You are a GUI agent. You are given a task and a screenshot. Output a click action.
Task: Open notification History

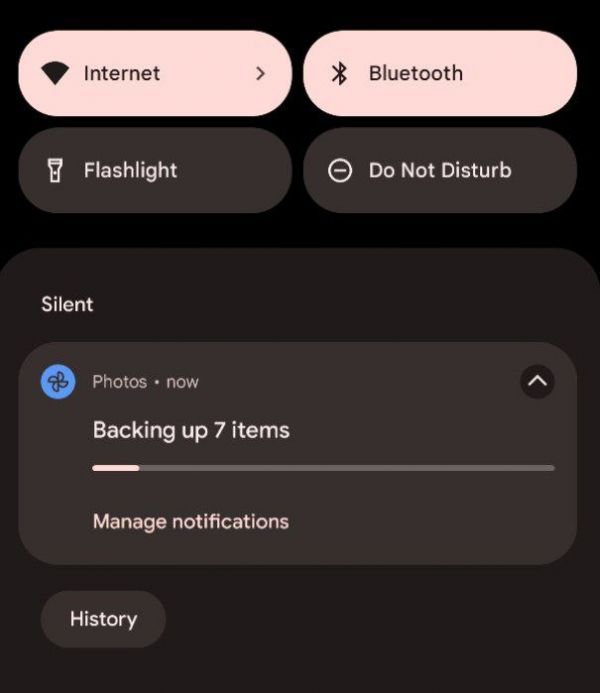[x=103, y=619]
